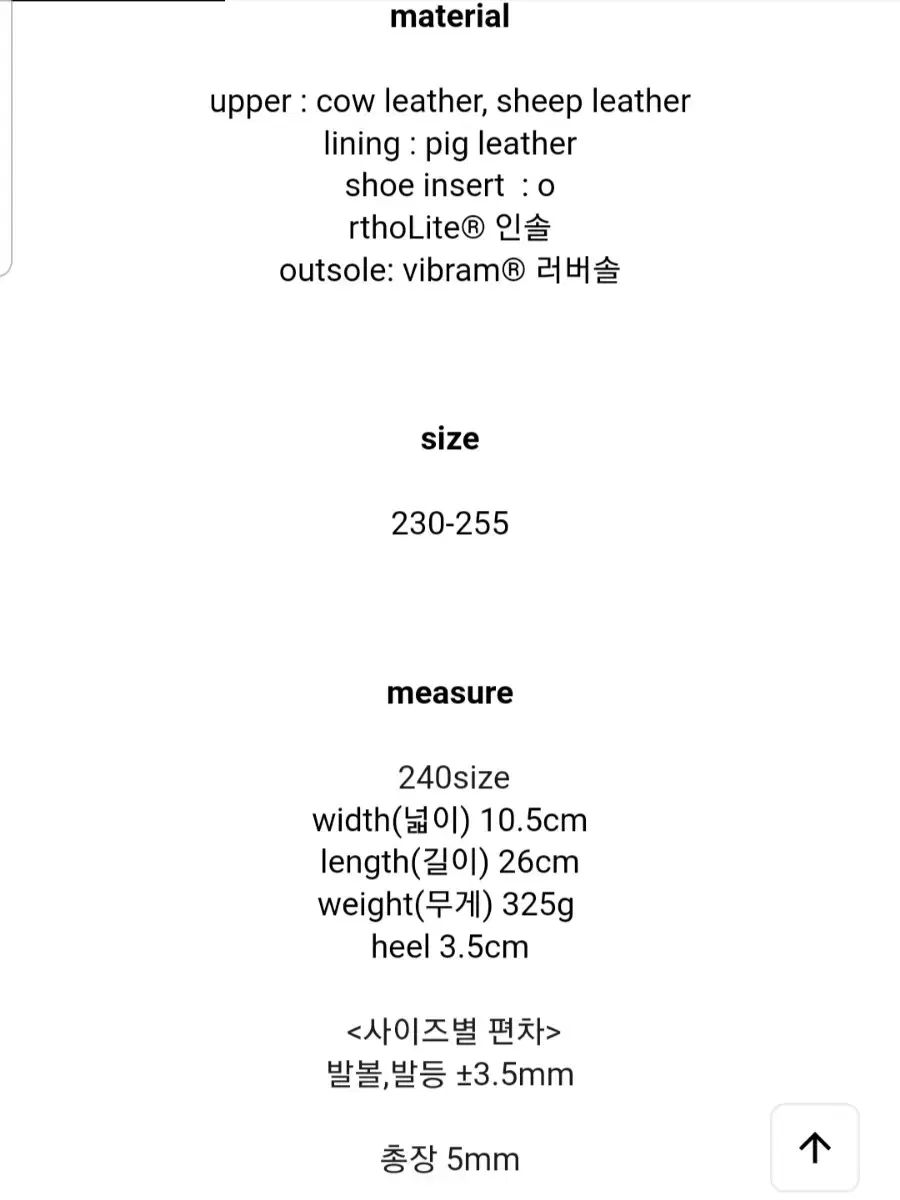Tap the scroll-to-top arrow button

[x=815, y=1147]
